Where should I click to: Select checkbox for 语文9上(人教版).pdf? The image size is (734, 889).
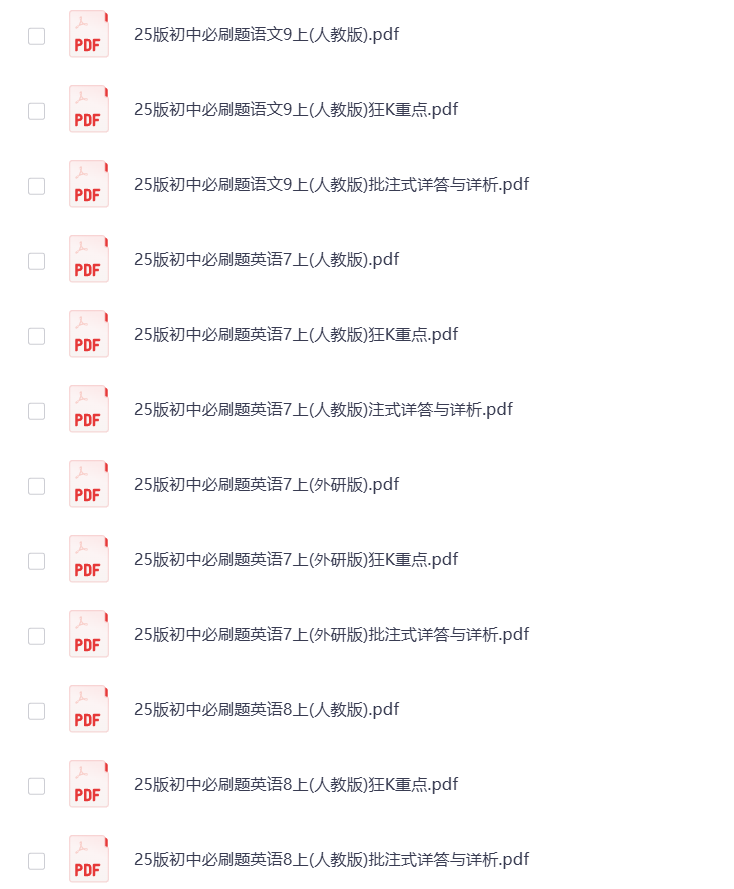37,36
